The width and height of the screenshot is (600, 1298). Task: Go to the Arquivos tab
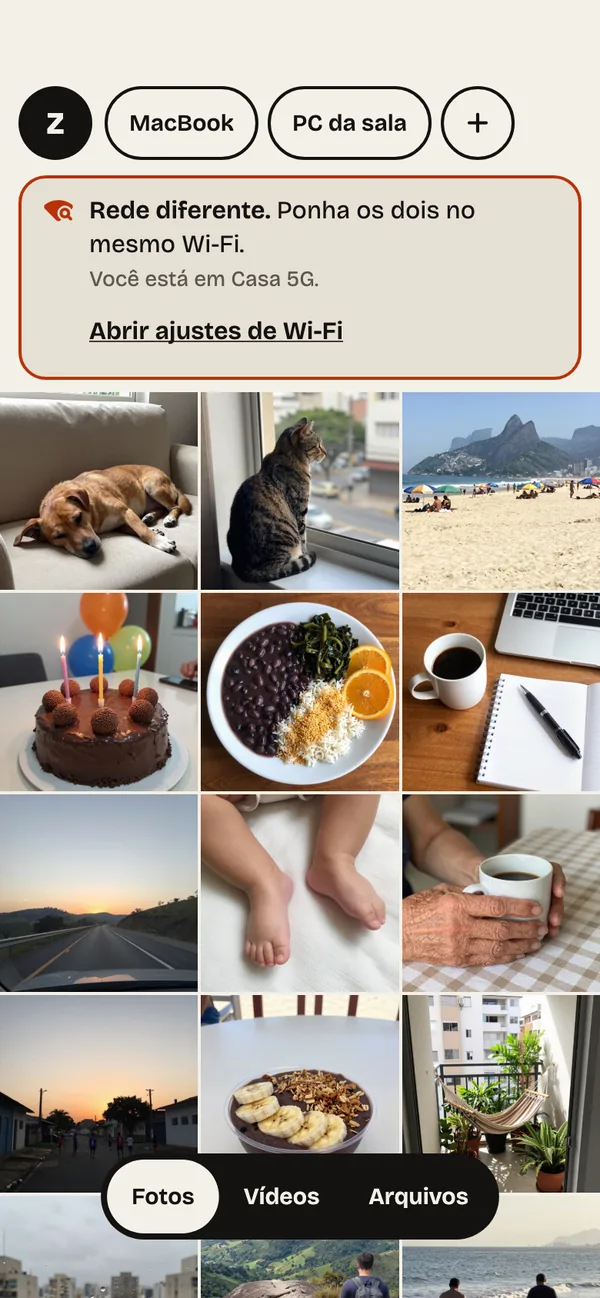click(x=418, y=1197)
